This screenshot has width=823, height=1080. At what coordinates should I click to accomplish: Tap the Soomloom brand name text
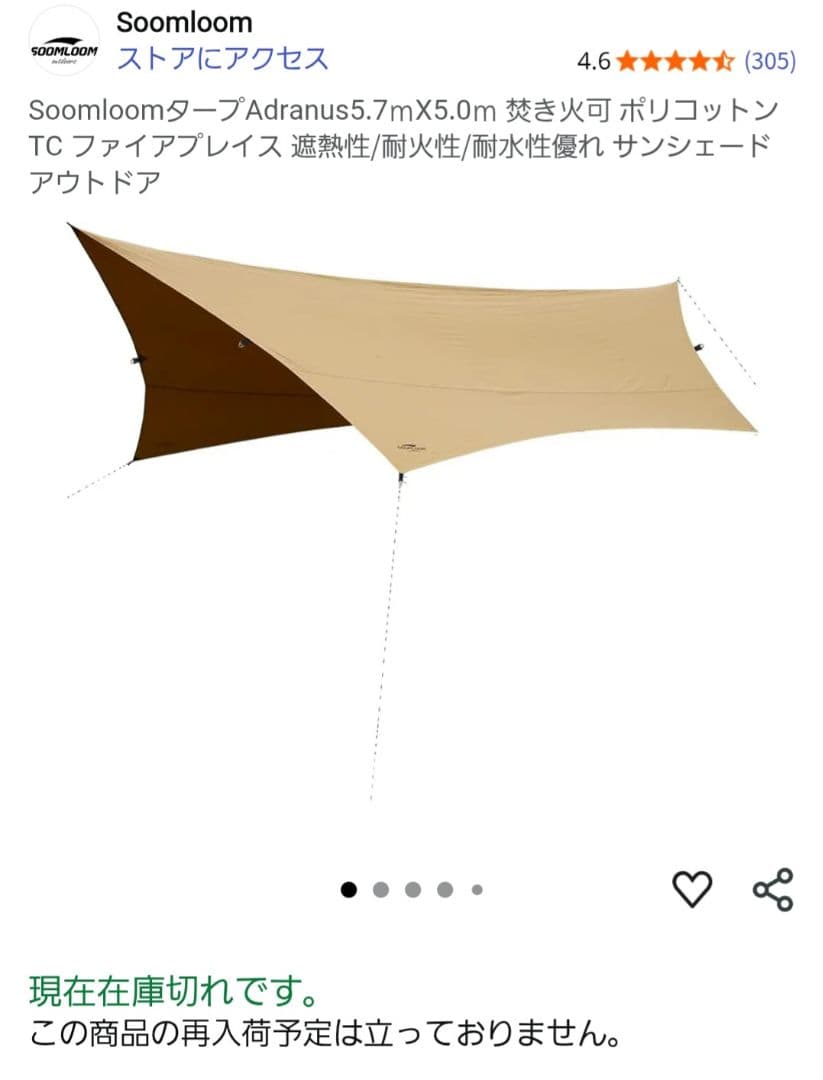(x=180, y=22)
